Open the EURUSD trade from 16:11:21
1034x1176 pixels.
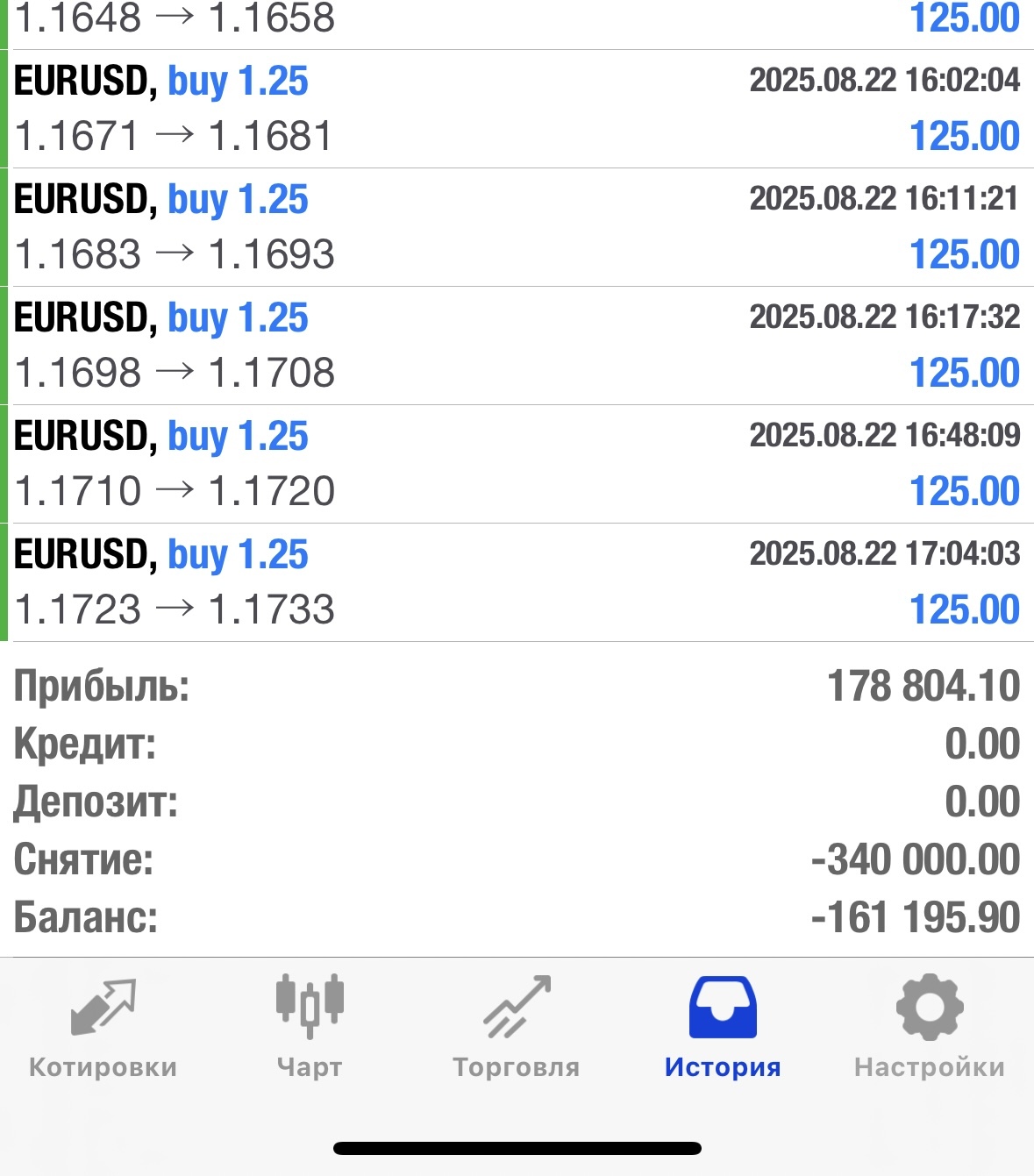point(517,227)
